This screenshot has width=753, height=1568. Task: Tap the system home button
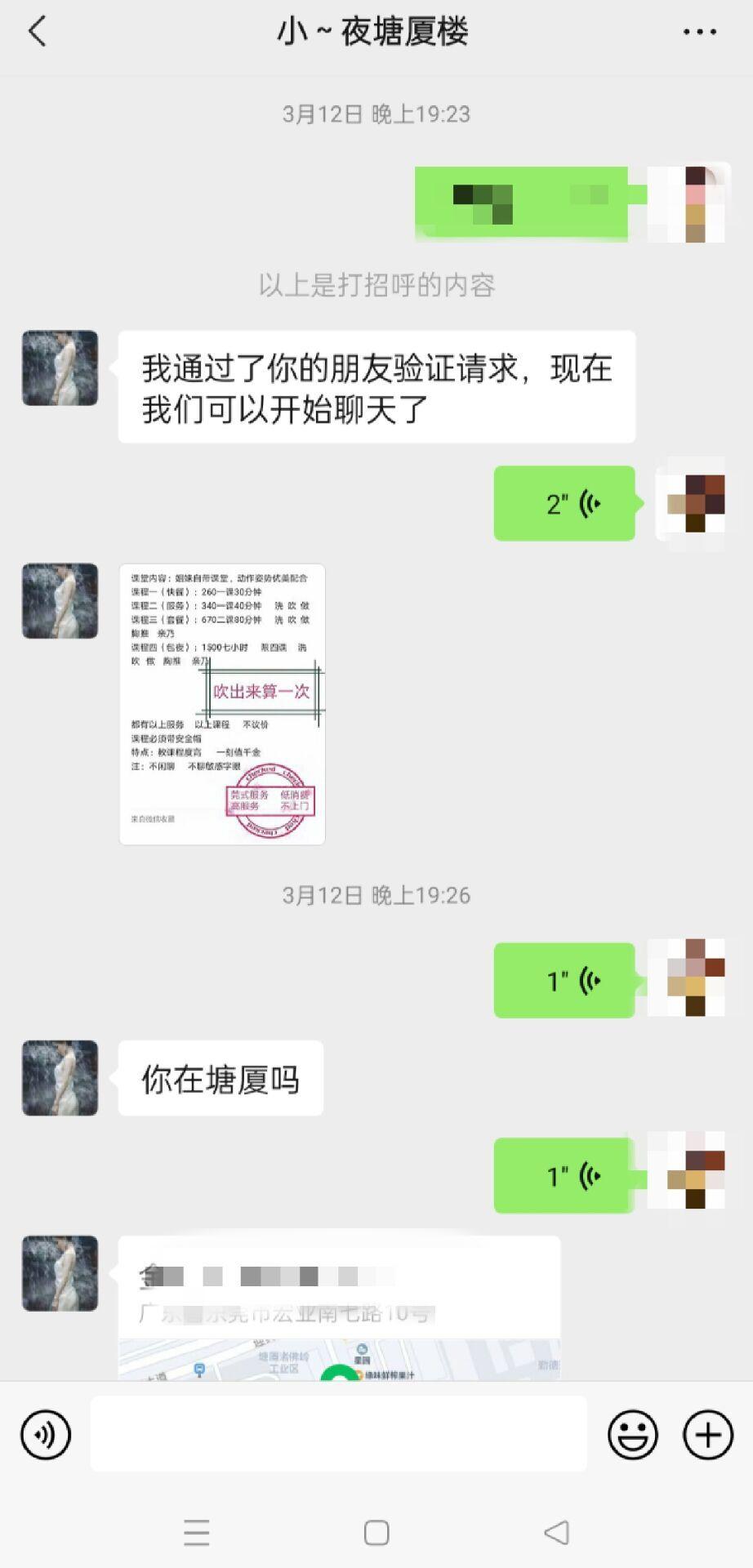376,1533
